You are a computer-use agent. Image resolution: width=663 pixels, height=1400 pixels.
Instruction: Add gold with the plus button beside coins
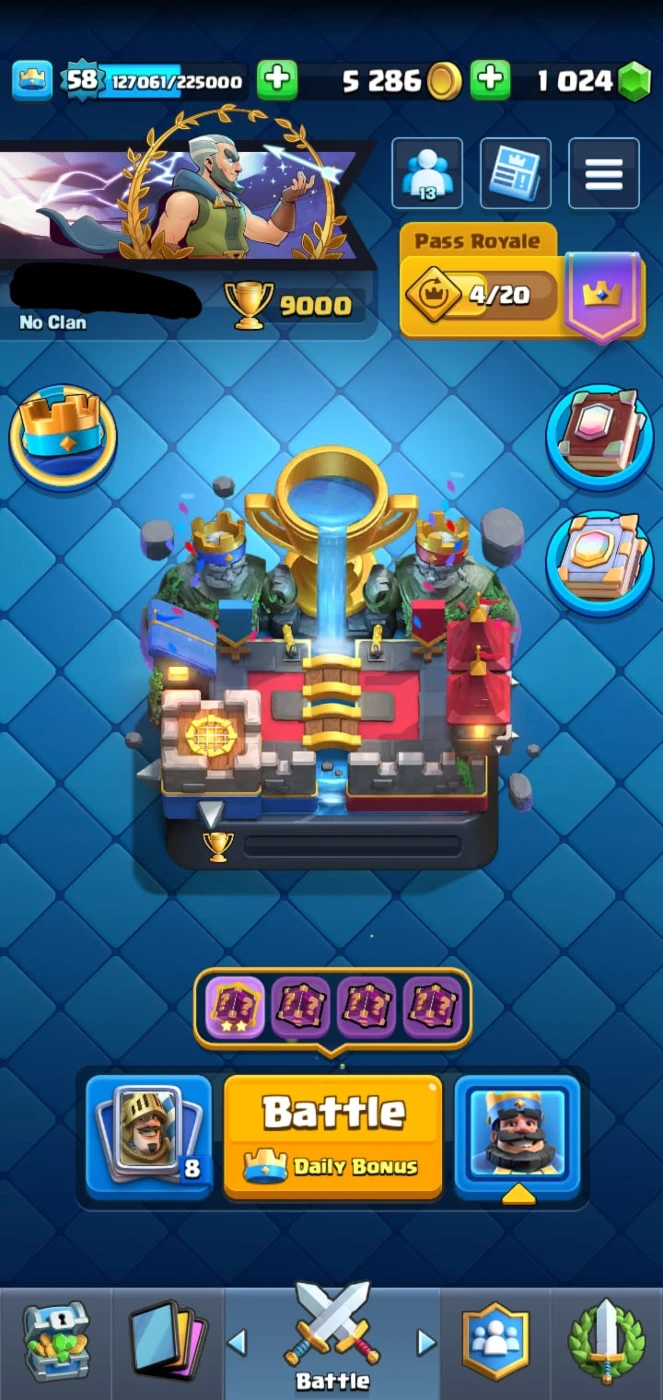coord(490,81)
